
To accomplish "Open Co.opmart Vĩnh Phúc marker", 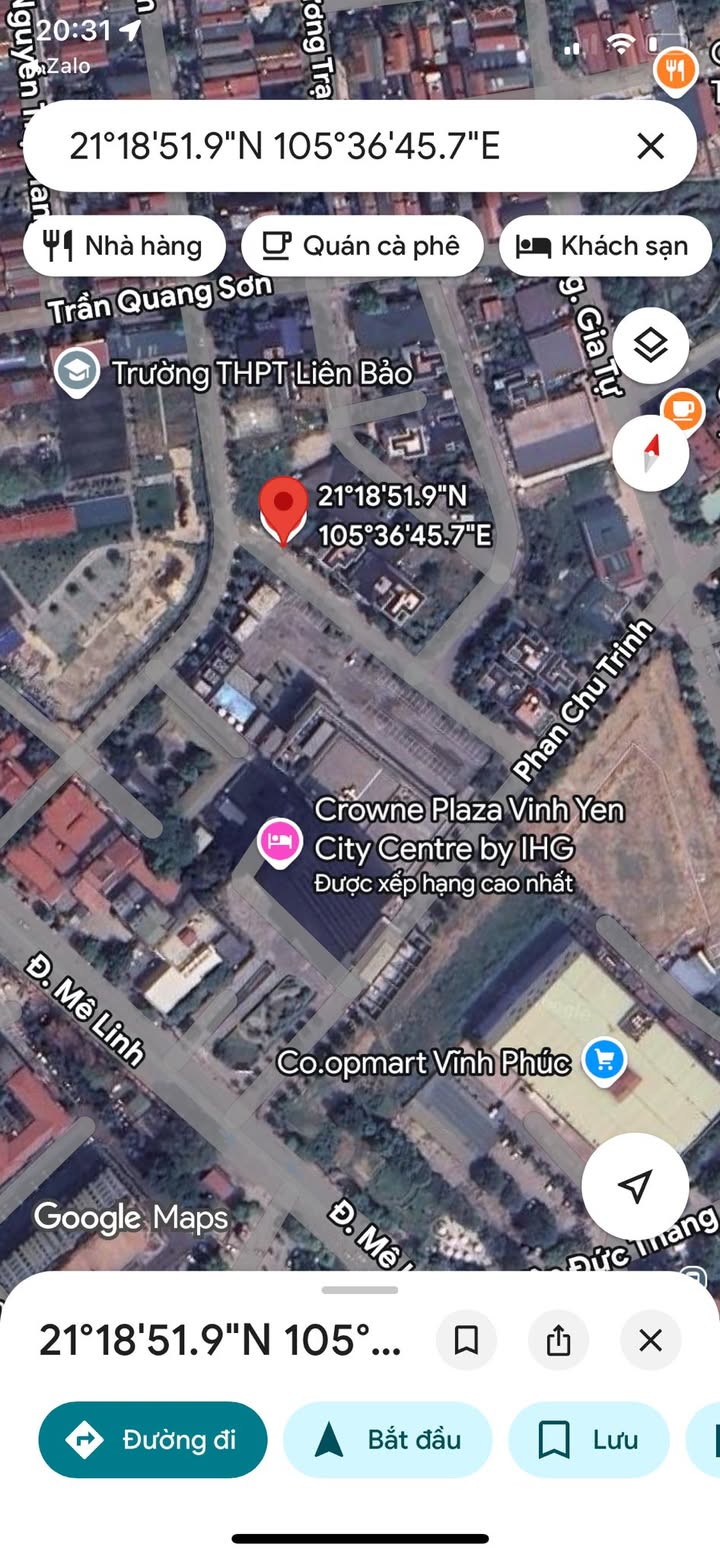I will click(x=603, y=1059).
